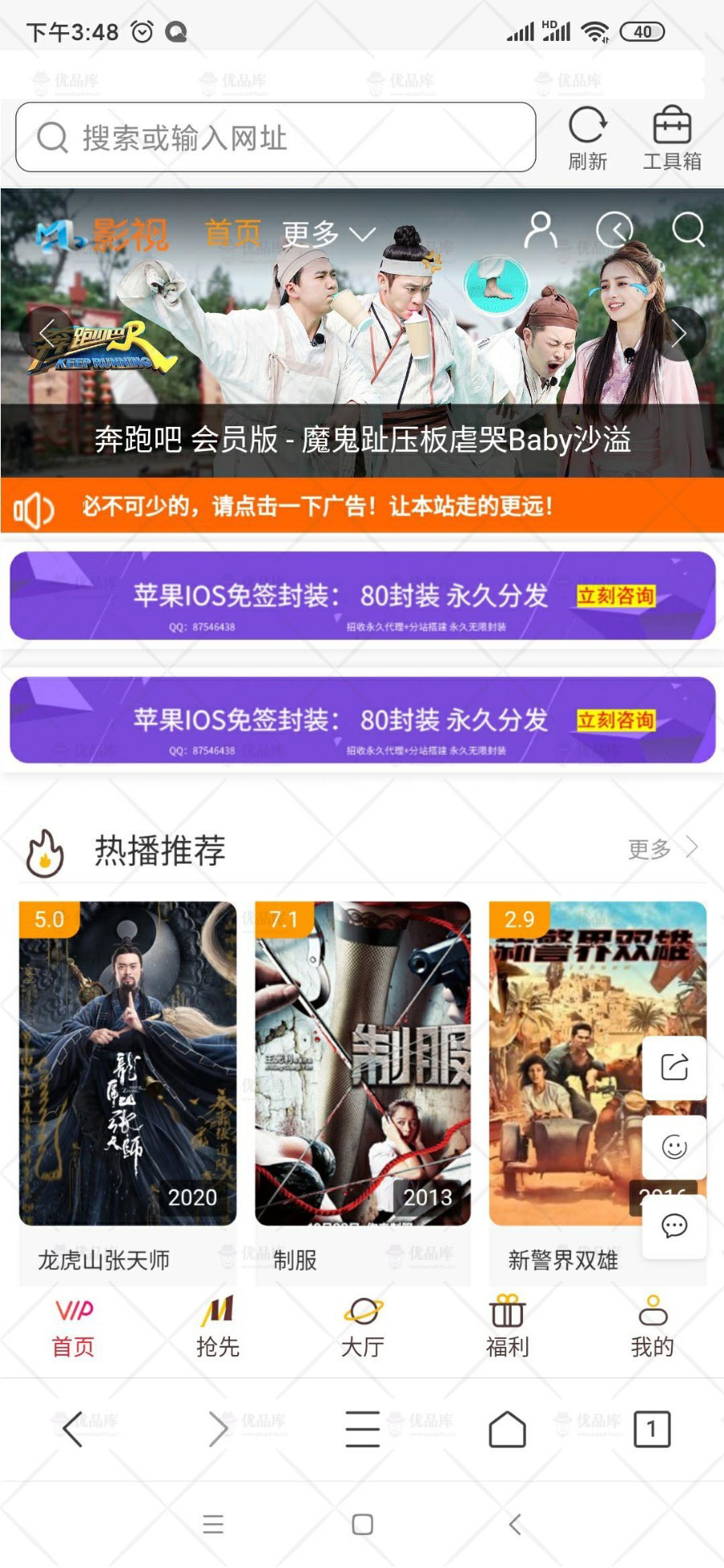Go to the 我的 tab

[x=652, y=1327]
